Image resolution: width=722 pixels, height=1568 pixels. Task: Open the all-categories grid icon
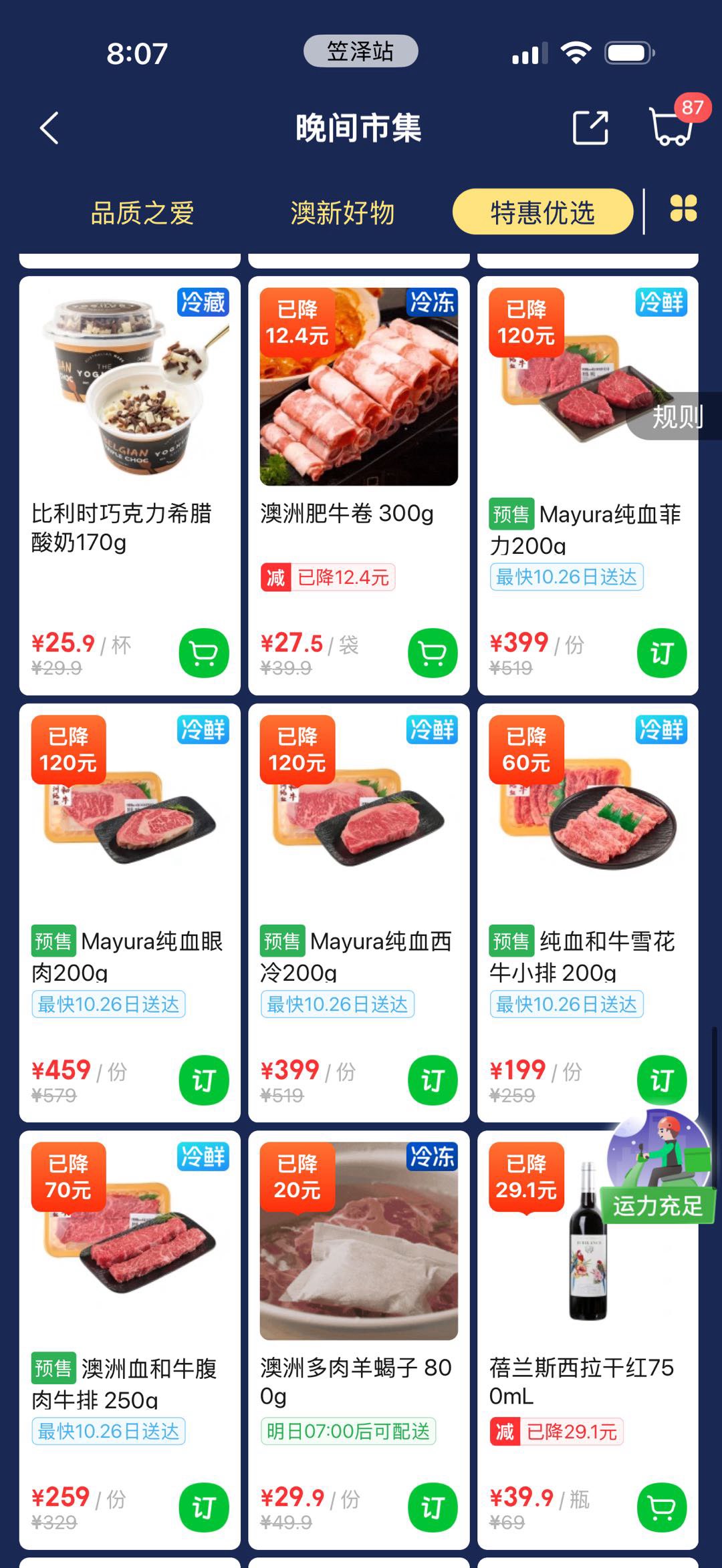tap(683, 208)
